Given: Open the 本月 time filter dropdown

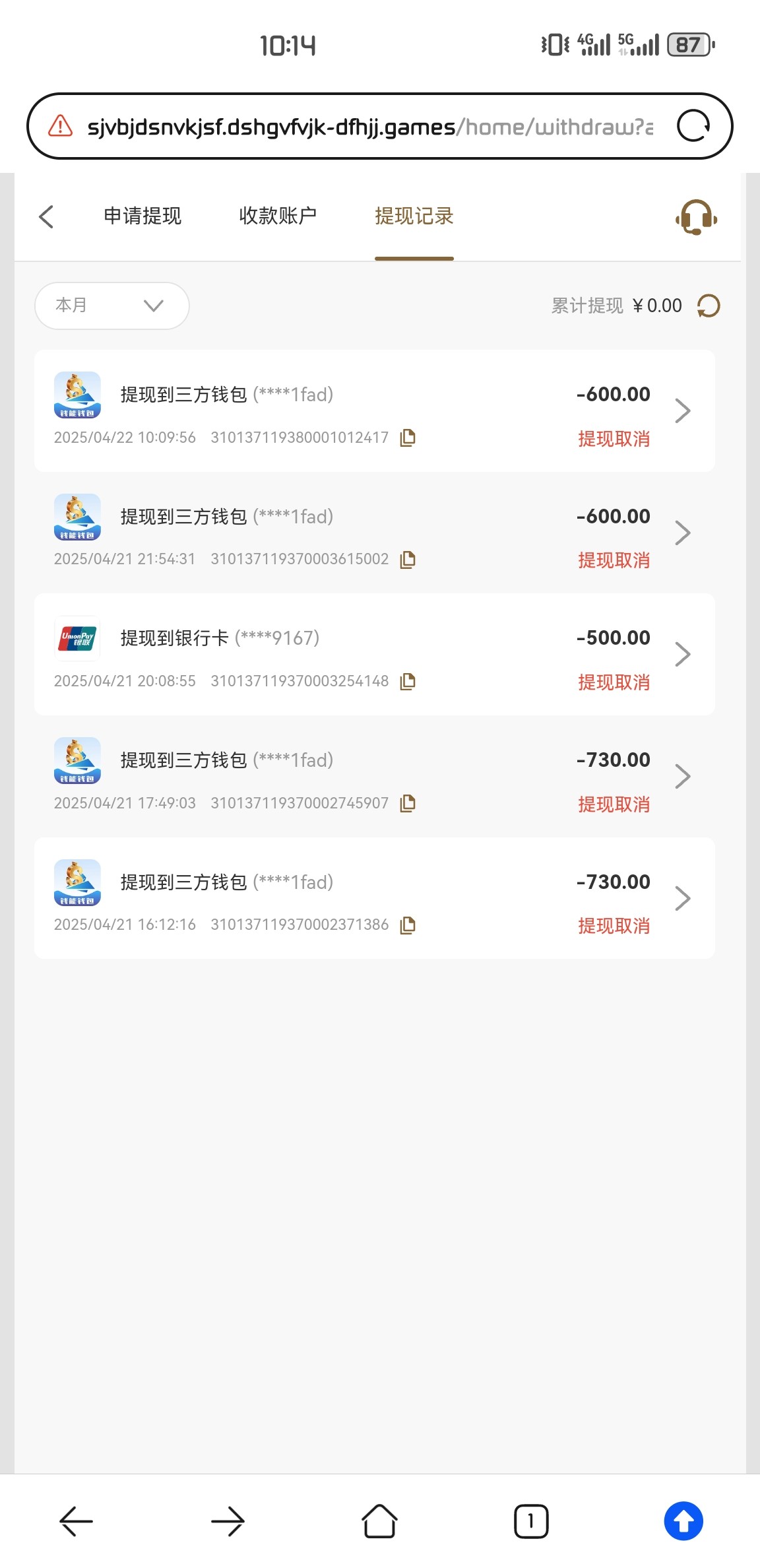Looking at the screenshot, I should point(111,306).
